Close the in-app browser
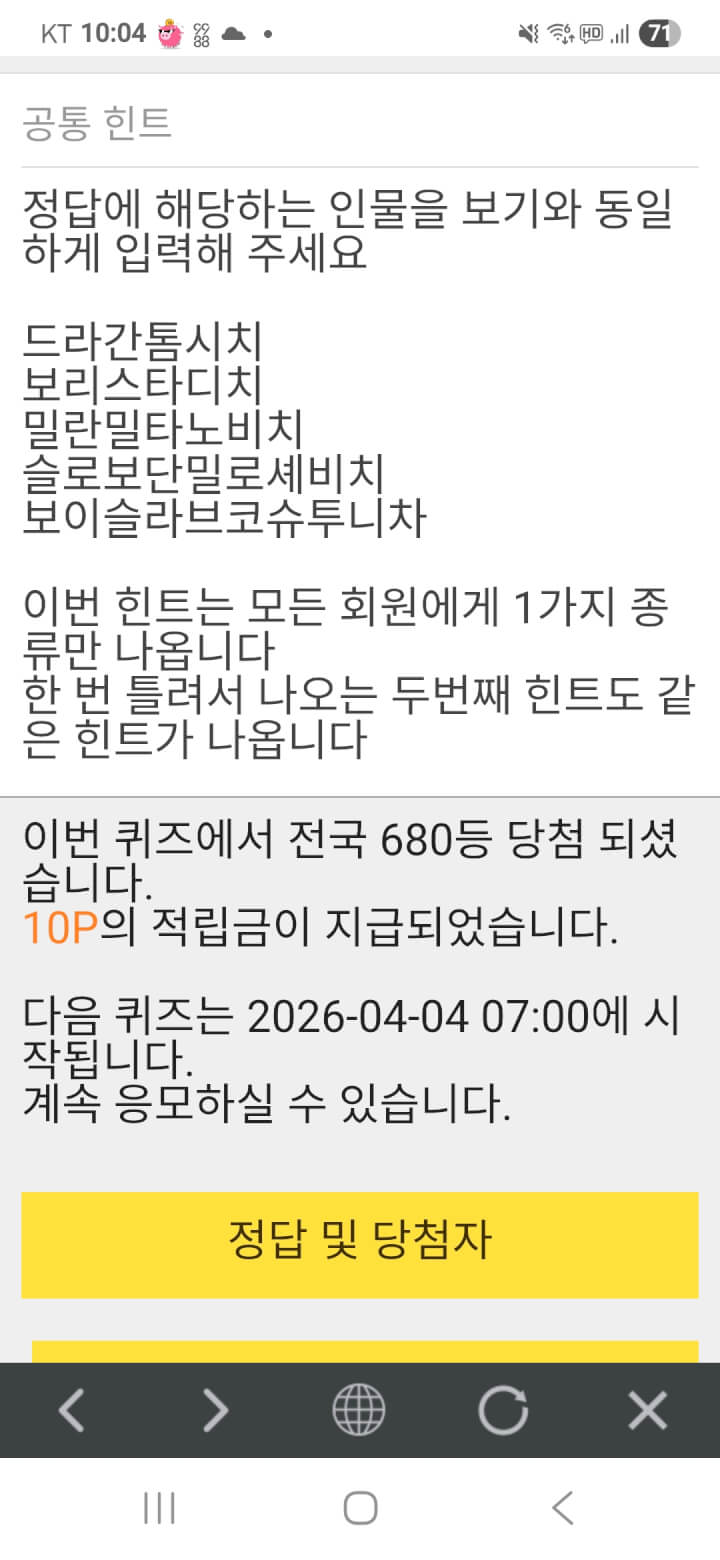The width and height of the screenshot is (720, 1560). (647, 1409)
